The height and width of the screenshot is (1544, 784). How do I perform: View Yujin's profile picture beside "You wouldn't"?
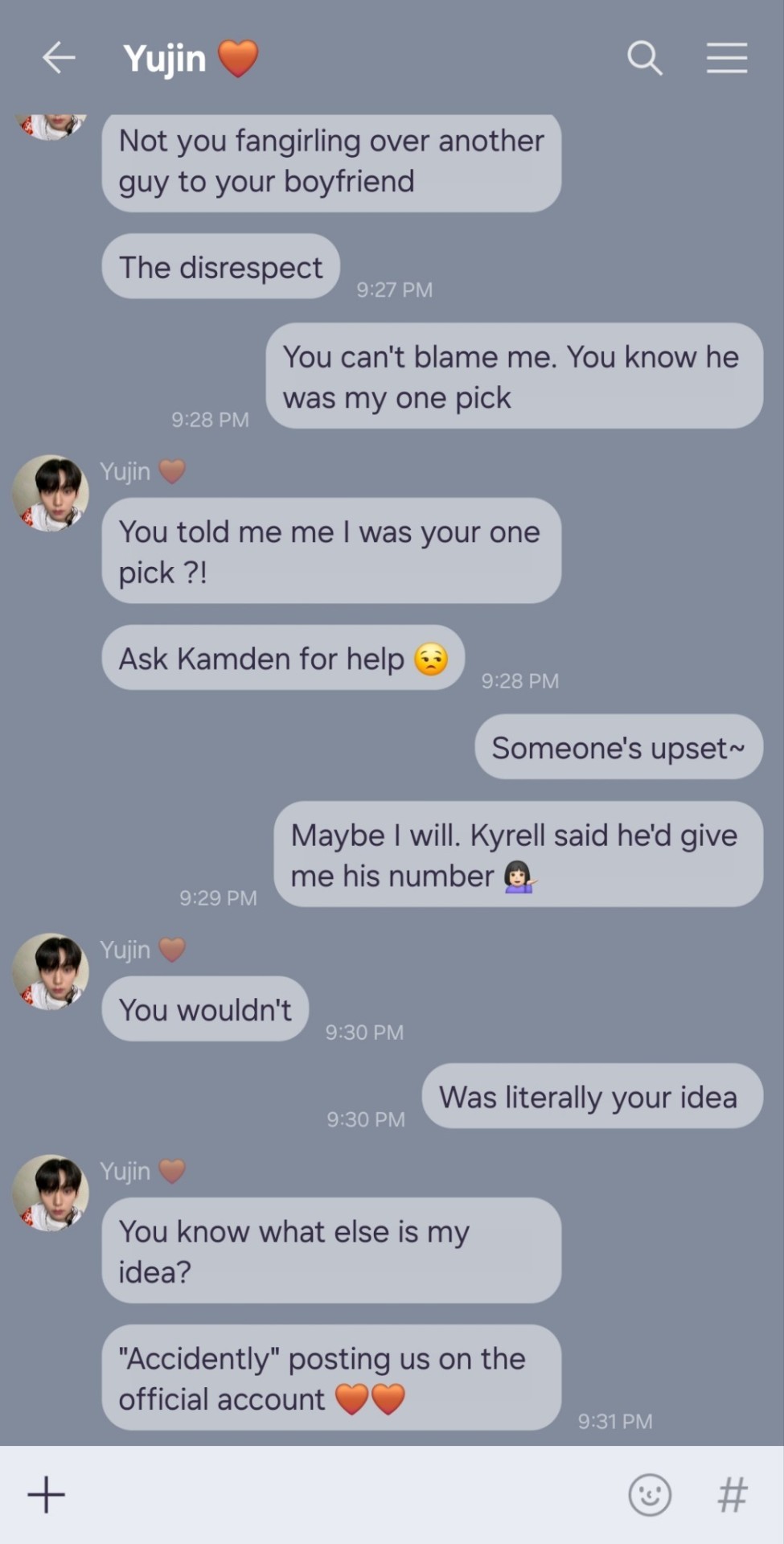point(50,971)
